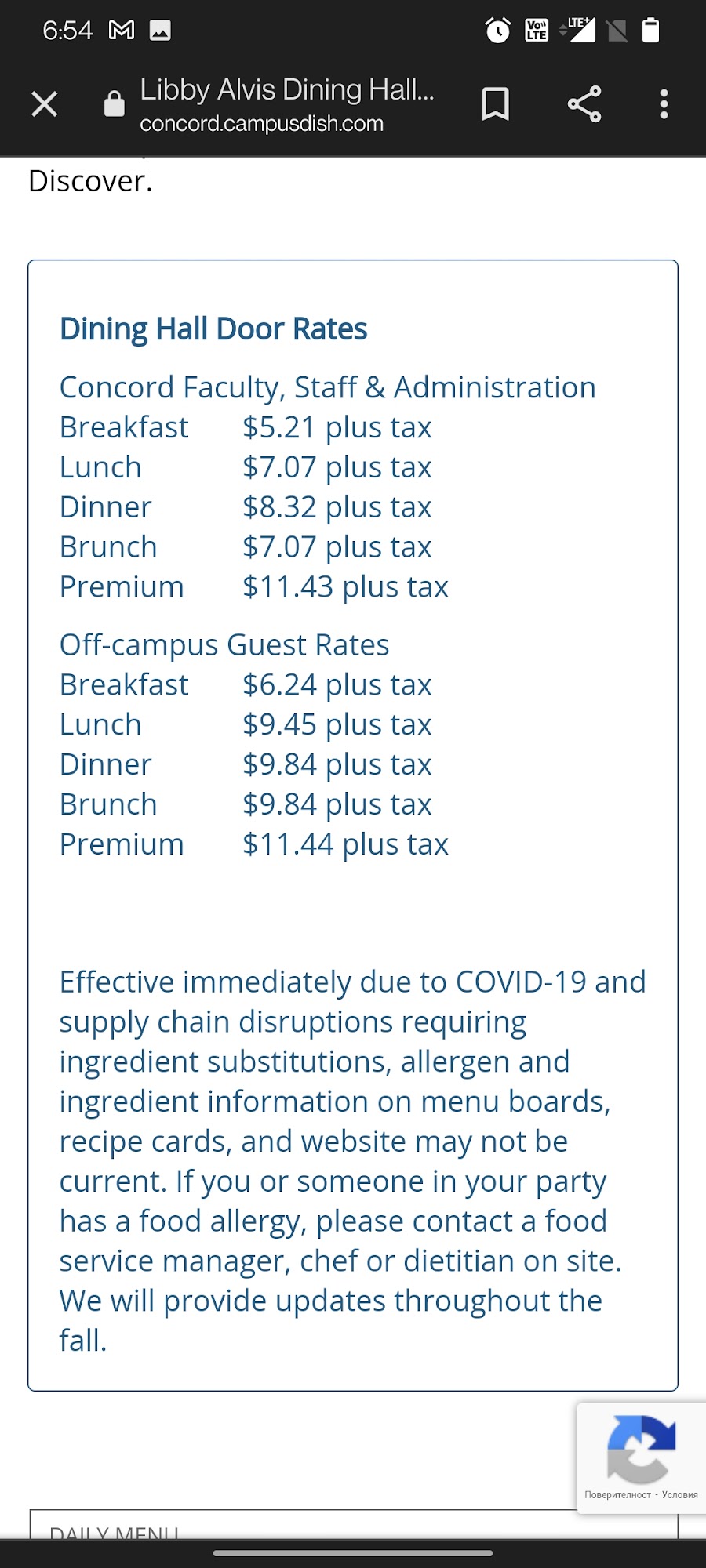Share this dining hall page
The width and height of the screenshot is (706, 1568).
pyautogui.click(x=584, y=103)
